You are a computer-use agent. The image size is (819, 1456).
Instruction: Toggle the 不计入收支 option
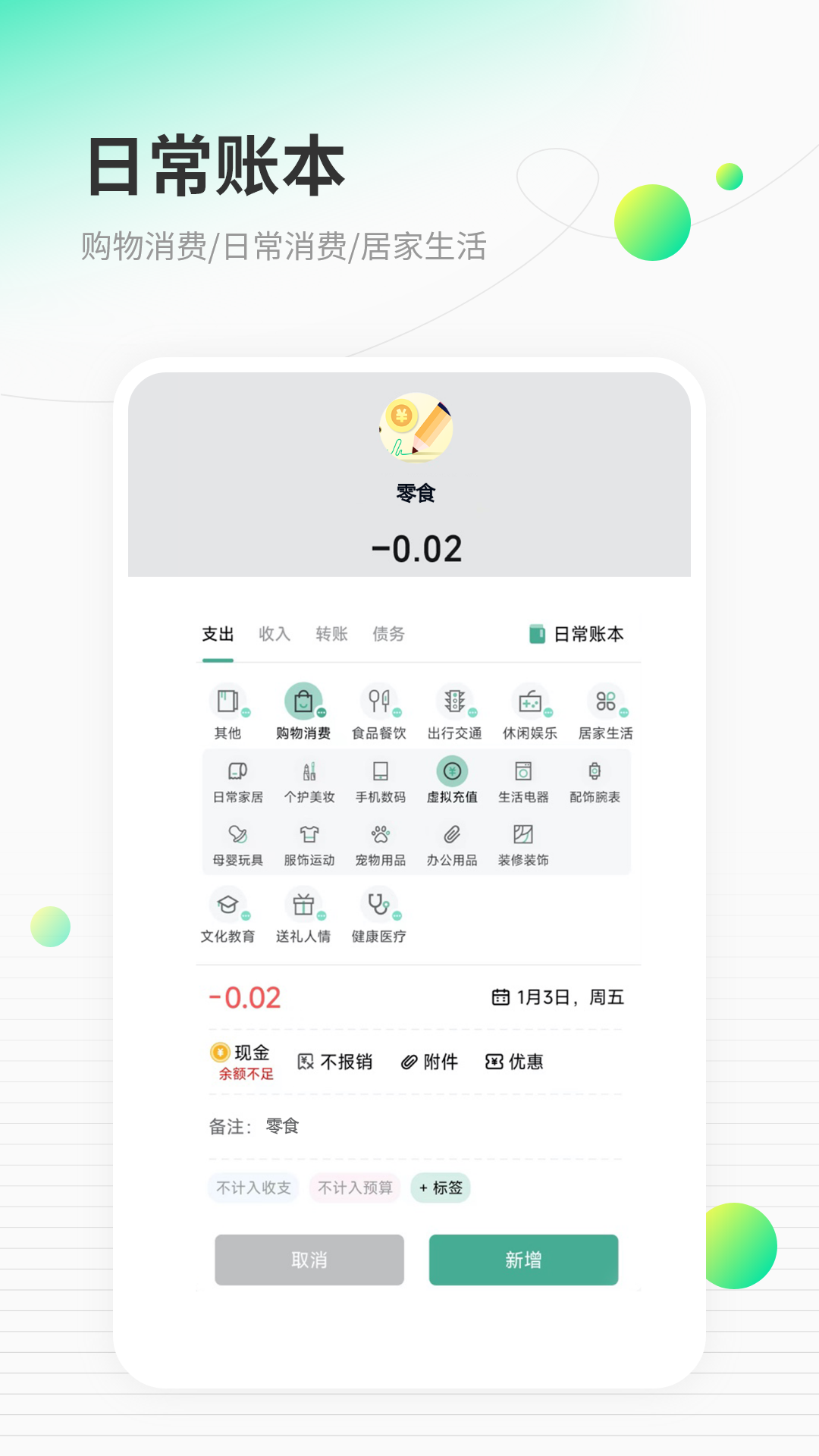click(253, 1188)
